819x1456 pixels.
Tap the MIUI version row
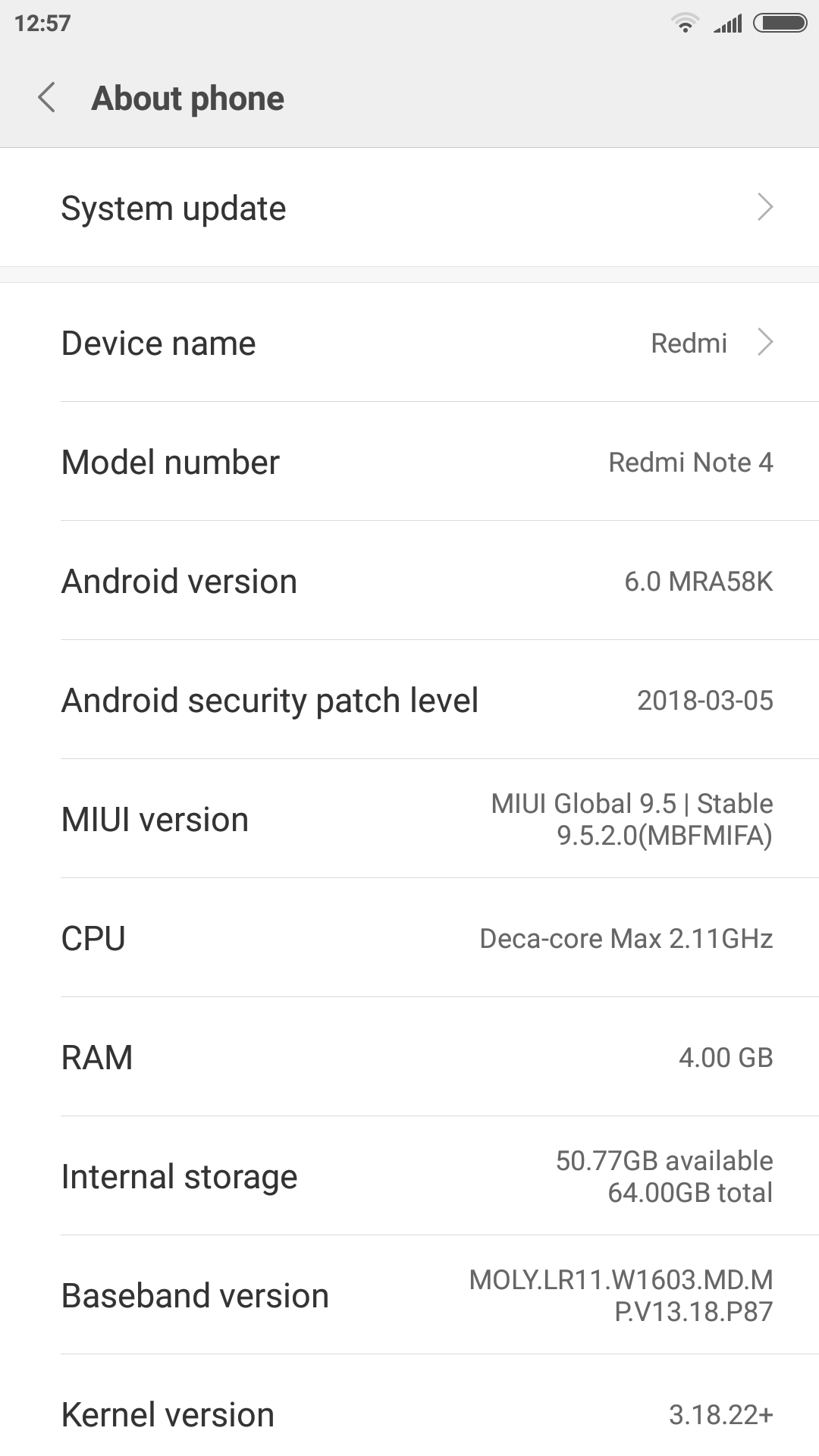(409, 819)
